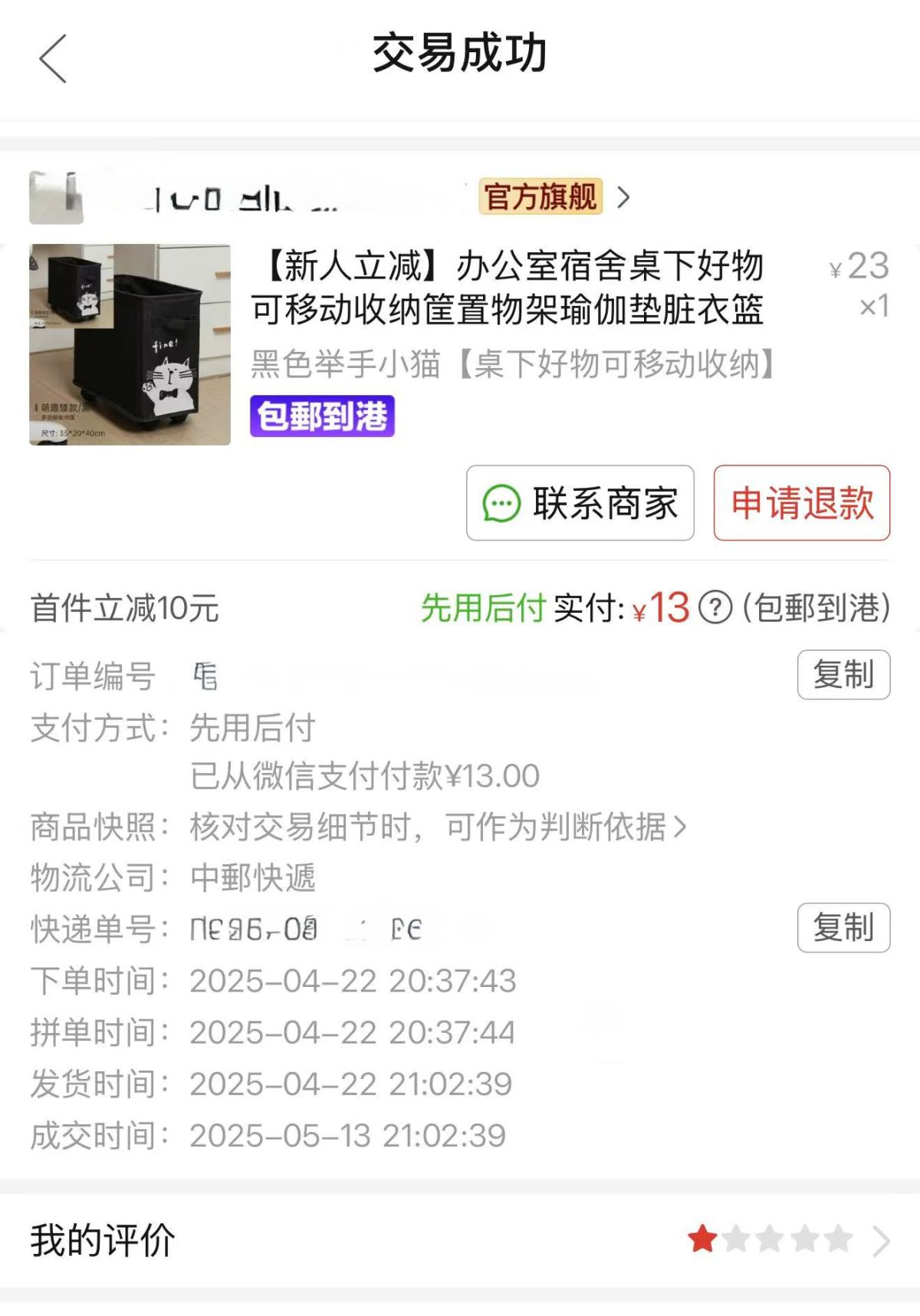The image size is (920, 1316).
Task: Open the storage basket product thumbnail
Action: tap(130, 344)
